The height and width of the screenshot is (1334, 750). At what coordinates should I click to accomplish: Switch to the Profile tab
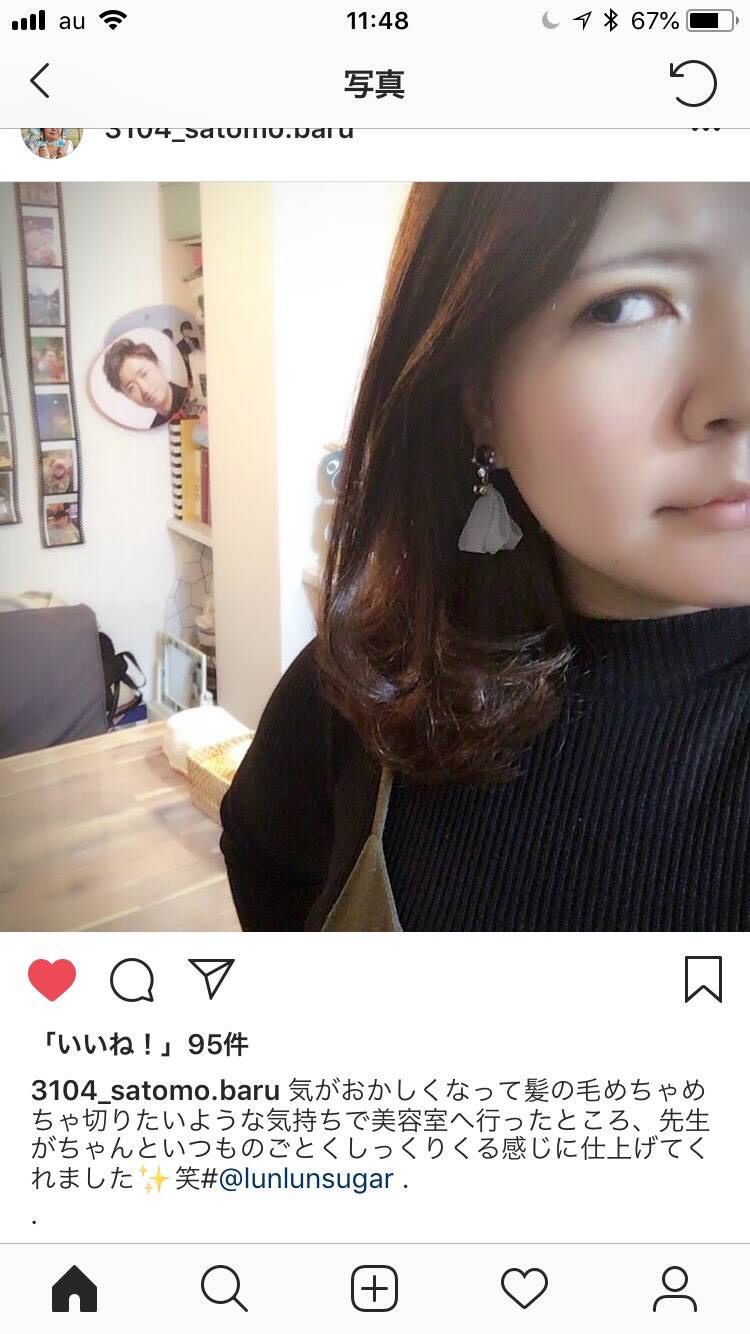pyautogui.click(x=675, y=1289)
